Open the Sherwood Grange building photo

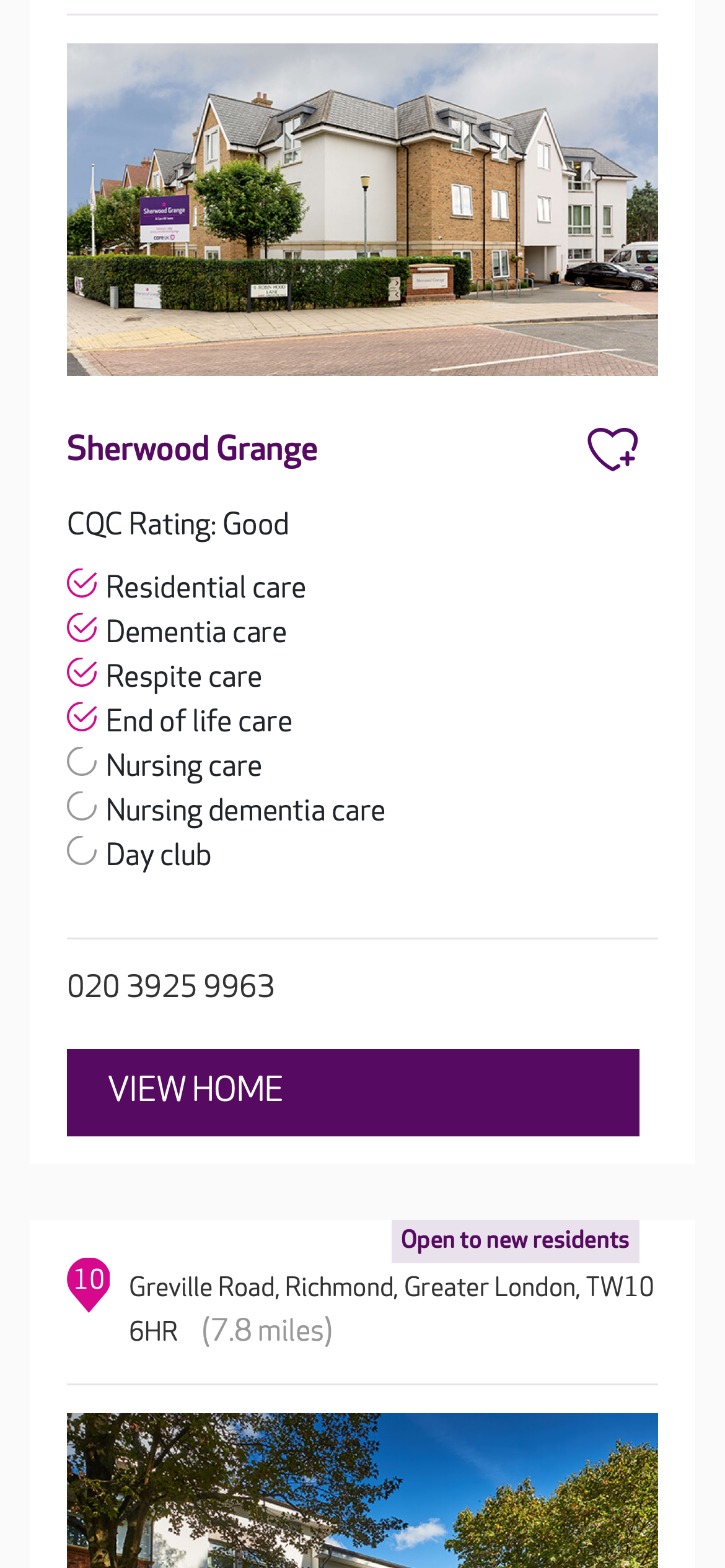pyautogui.click(x=362, y=209)
